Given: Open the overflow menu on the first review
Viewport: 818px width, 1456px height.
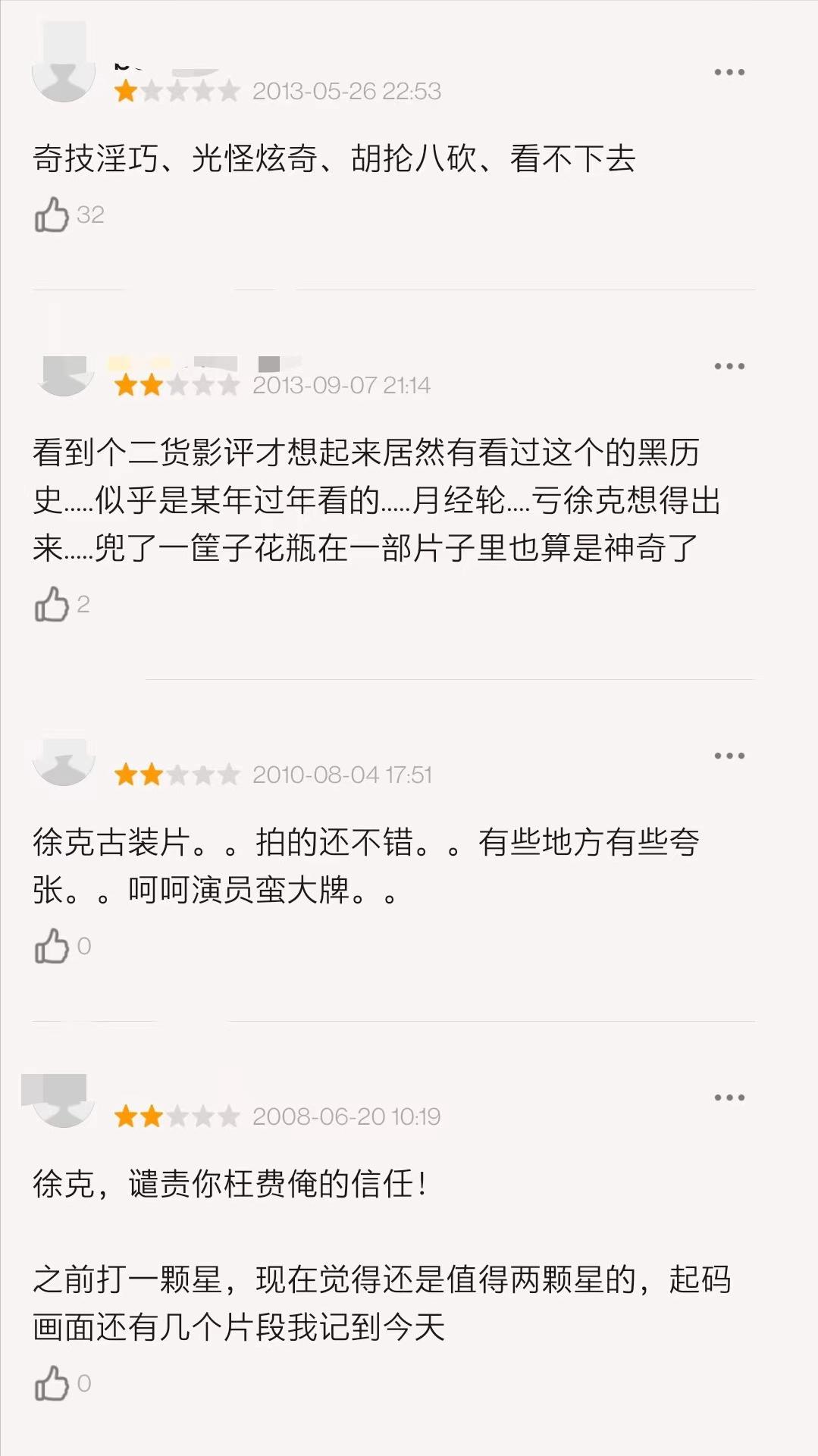Looking at the screenshot, I should coord(727,70).
